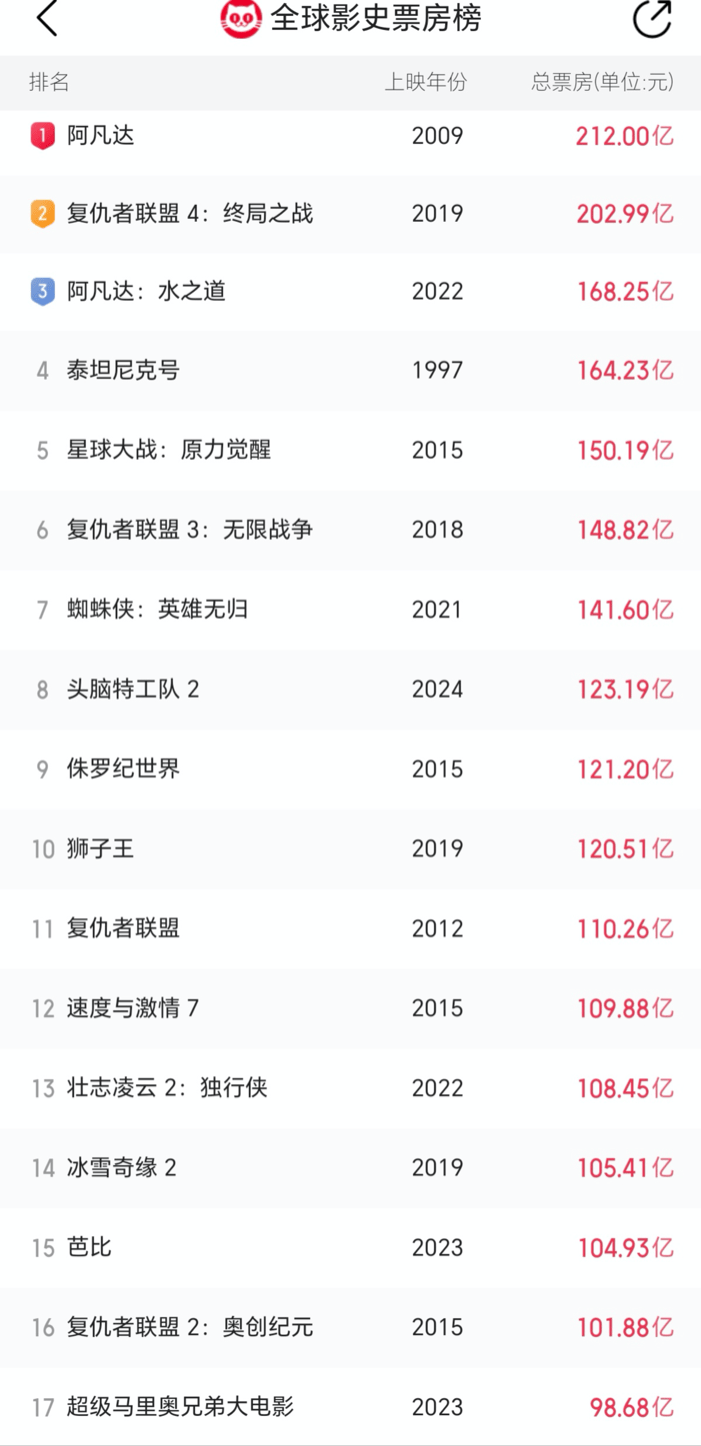701x1446 pixels.
Task: Share the box office ranking
Action: (x=651, y=19)
